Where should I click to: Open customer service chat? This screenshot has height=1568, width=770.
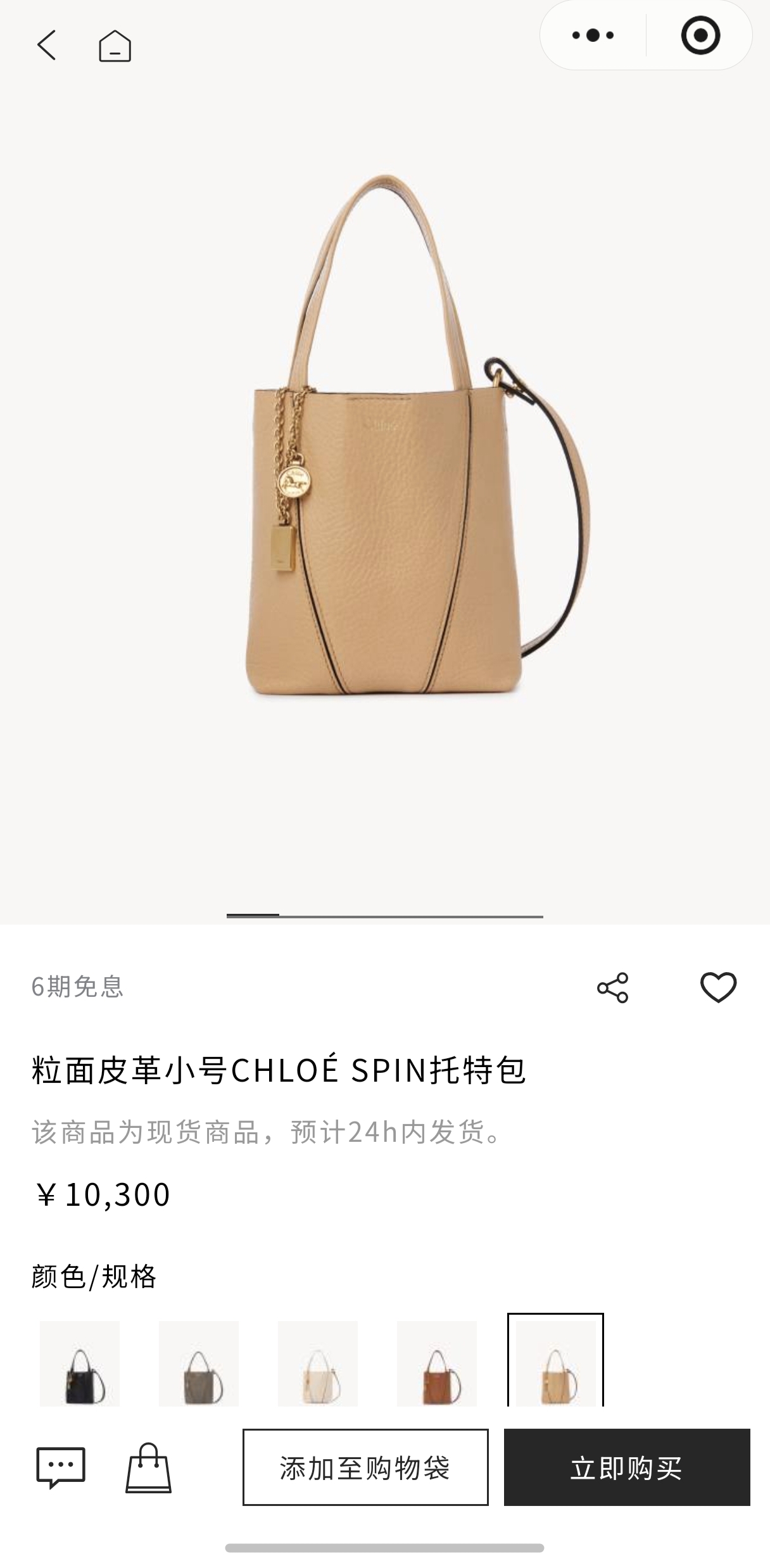(x=61, y=1467)
